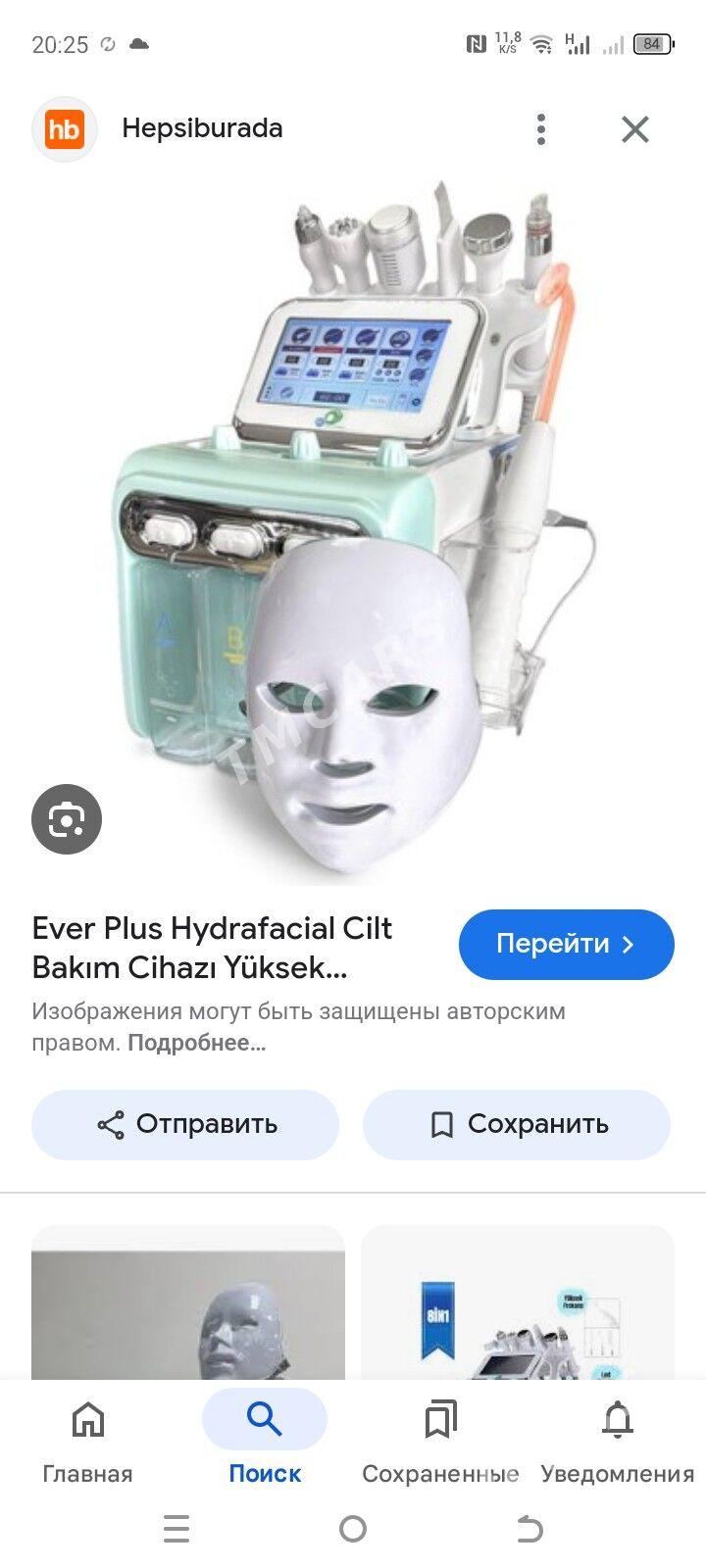Save the image with Сохранить
This screenshot has width=706, height=1568.
[x=517, y=1124]
